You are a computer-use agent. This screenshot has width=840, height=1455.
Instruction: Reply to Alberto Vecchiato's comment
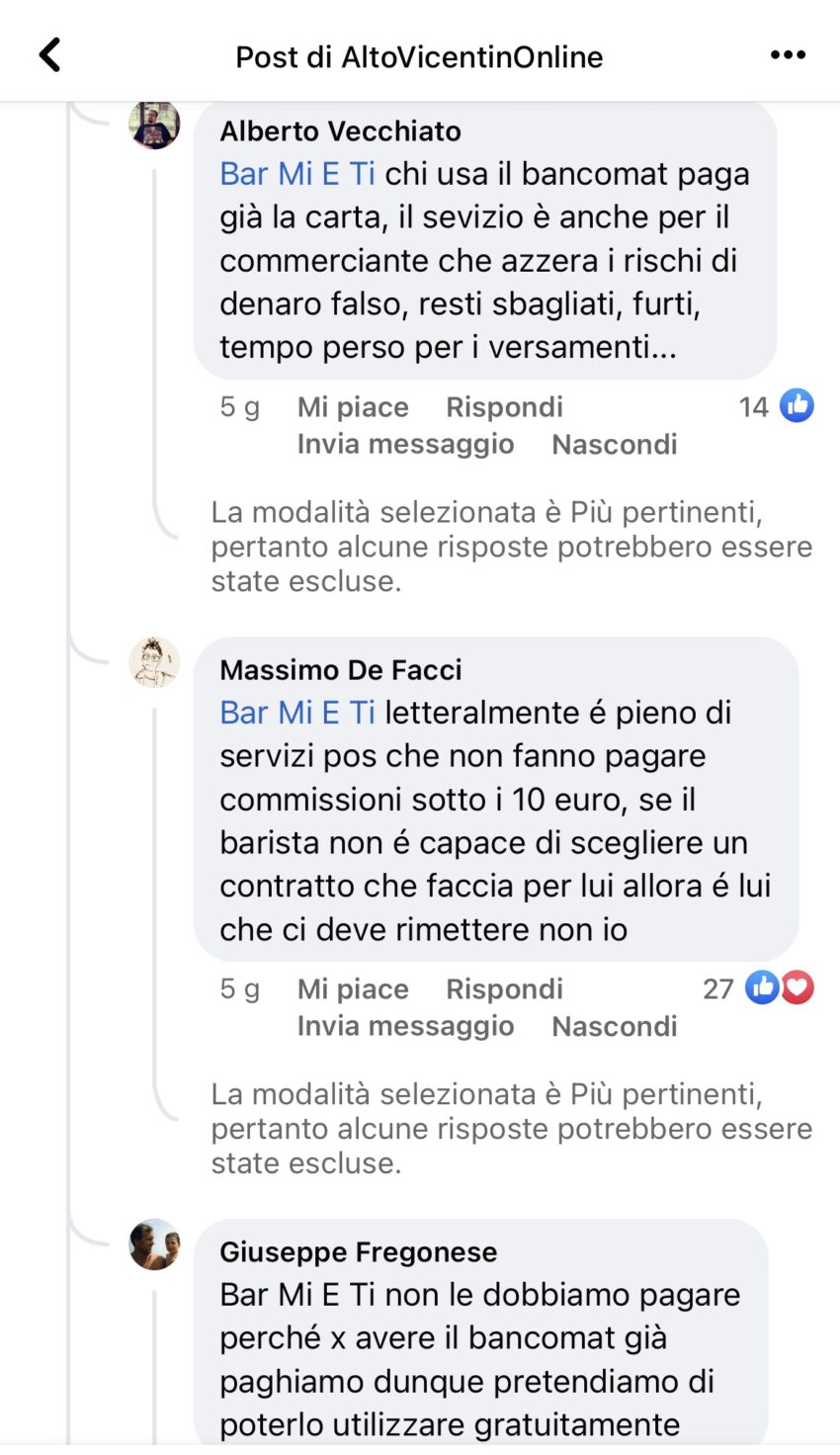pyautogui.click(x=504, y=407)
